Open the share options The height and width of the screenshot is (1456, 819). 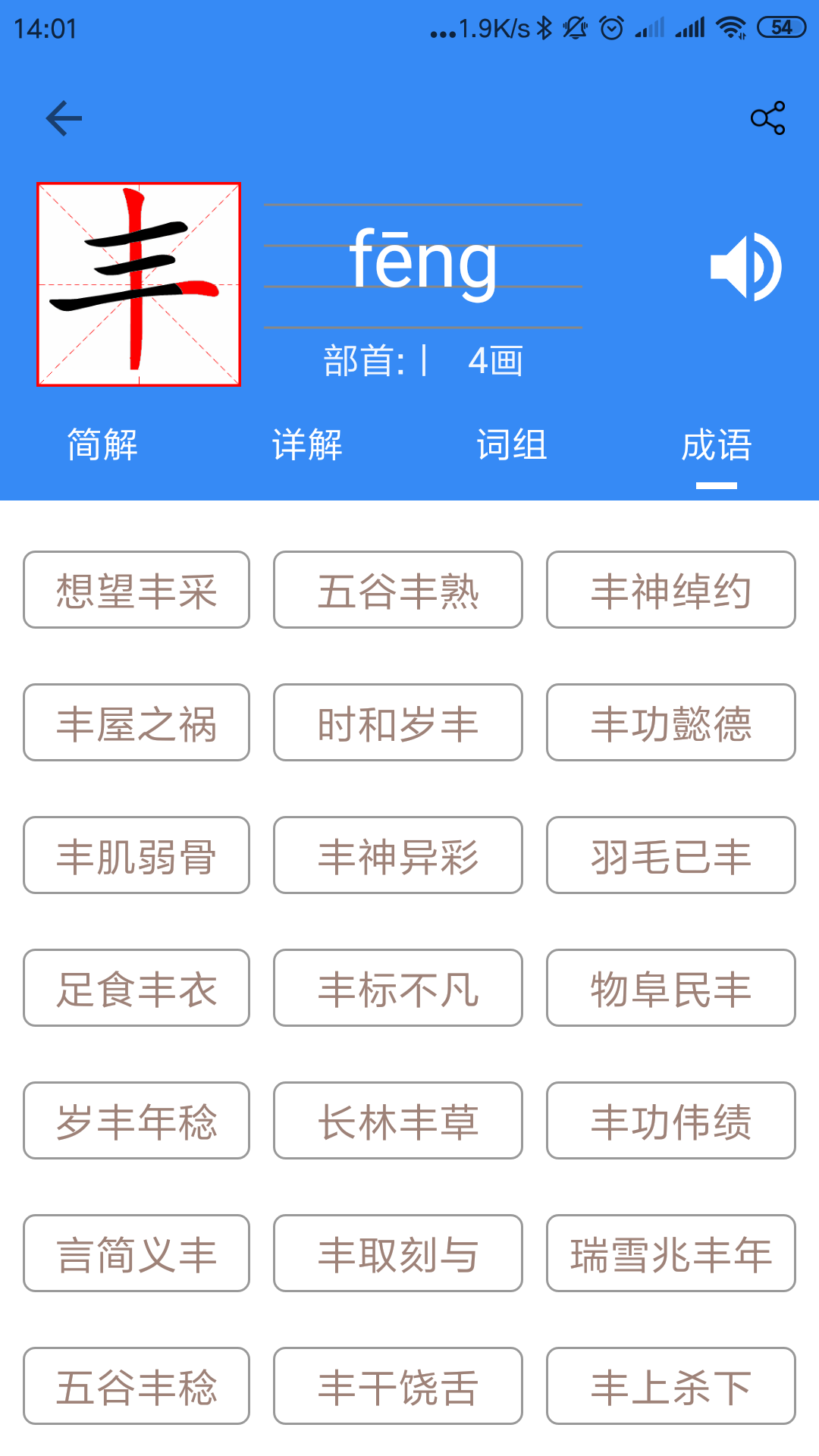(767, 118)
